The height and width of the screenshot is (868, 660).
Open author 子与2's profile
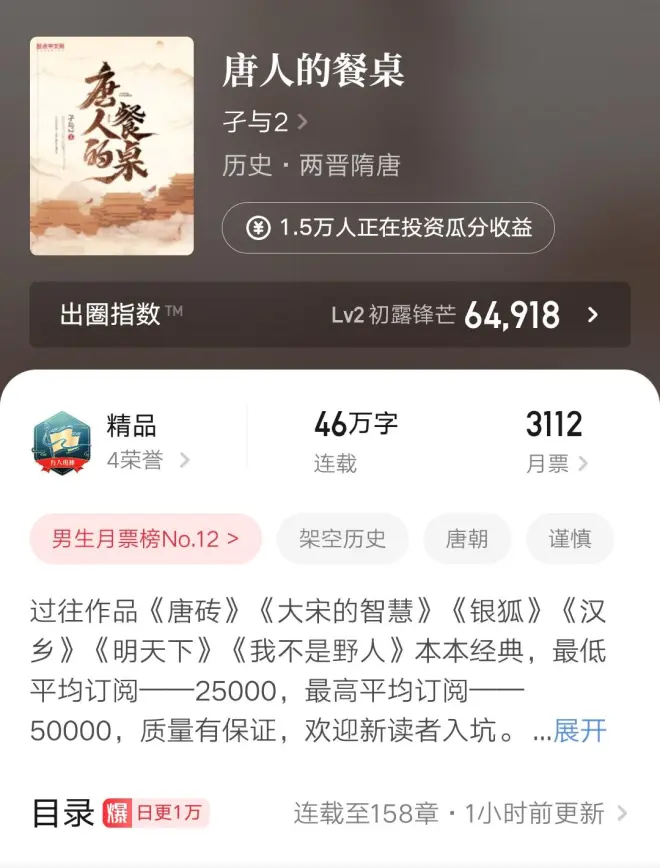coord(264,123)
